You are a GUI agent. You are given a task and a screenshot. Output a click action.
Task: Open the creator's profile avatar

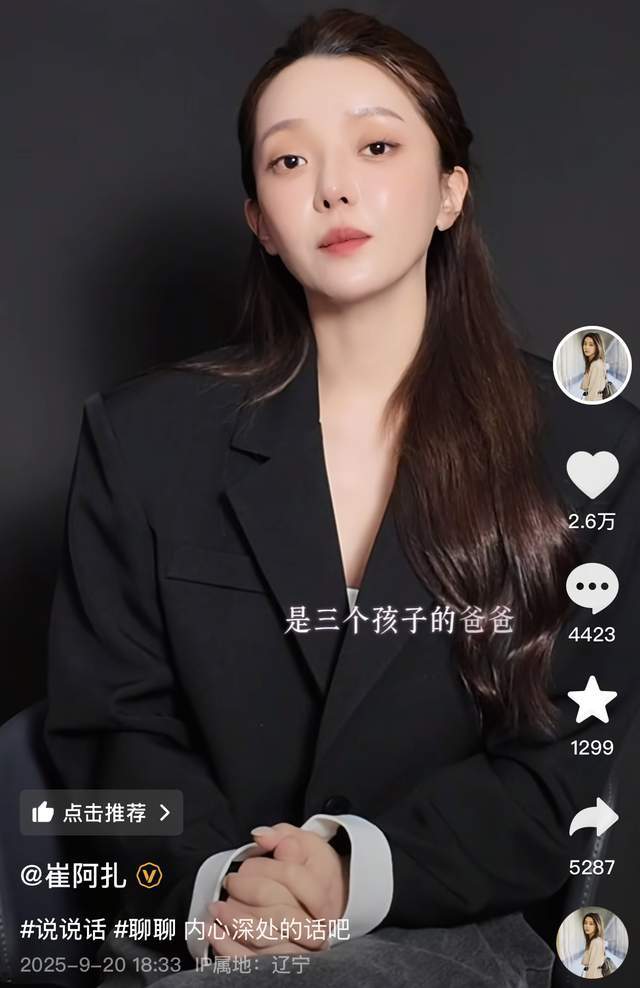tap(592, 365)
